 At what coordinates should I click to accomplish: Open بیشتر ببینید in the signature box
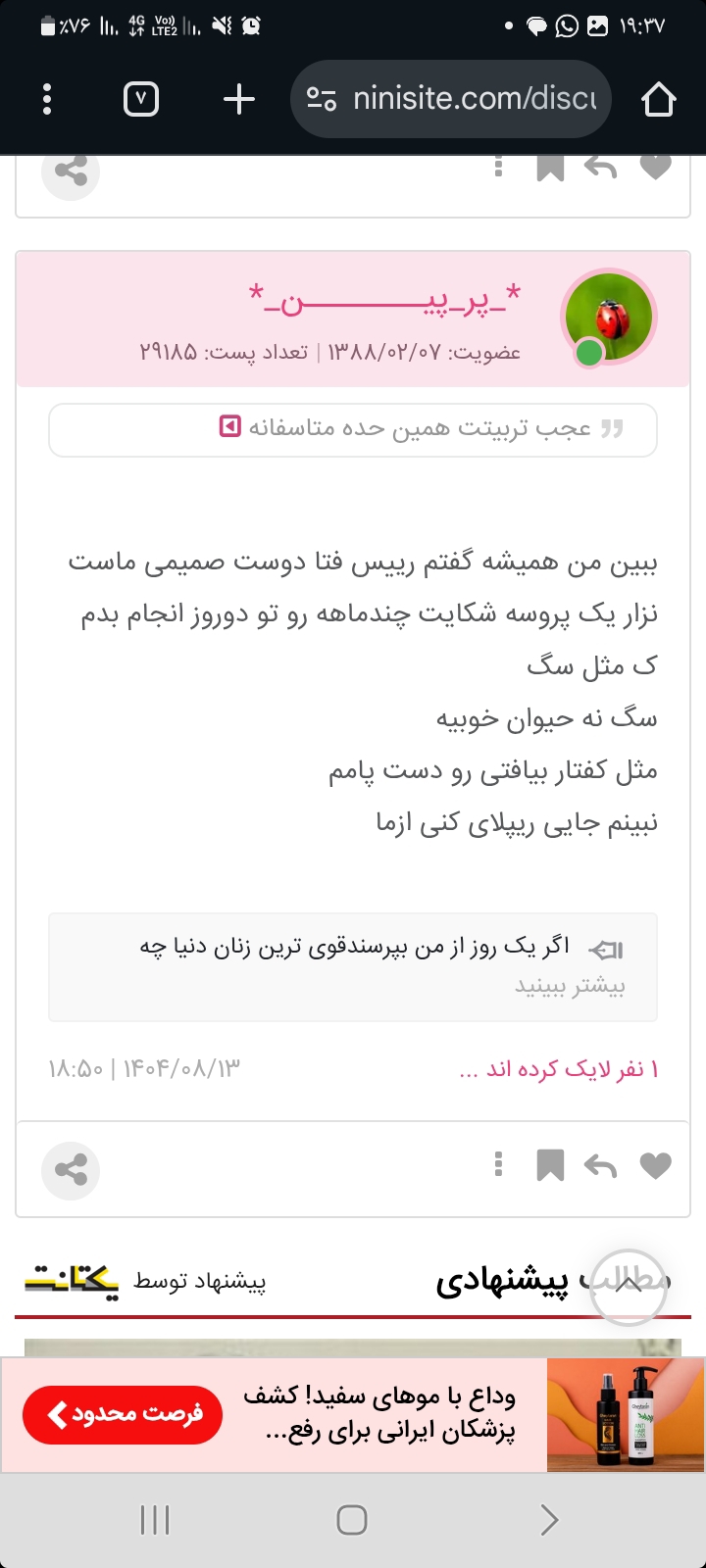[x=570, y=986]
